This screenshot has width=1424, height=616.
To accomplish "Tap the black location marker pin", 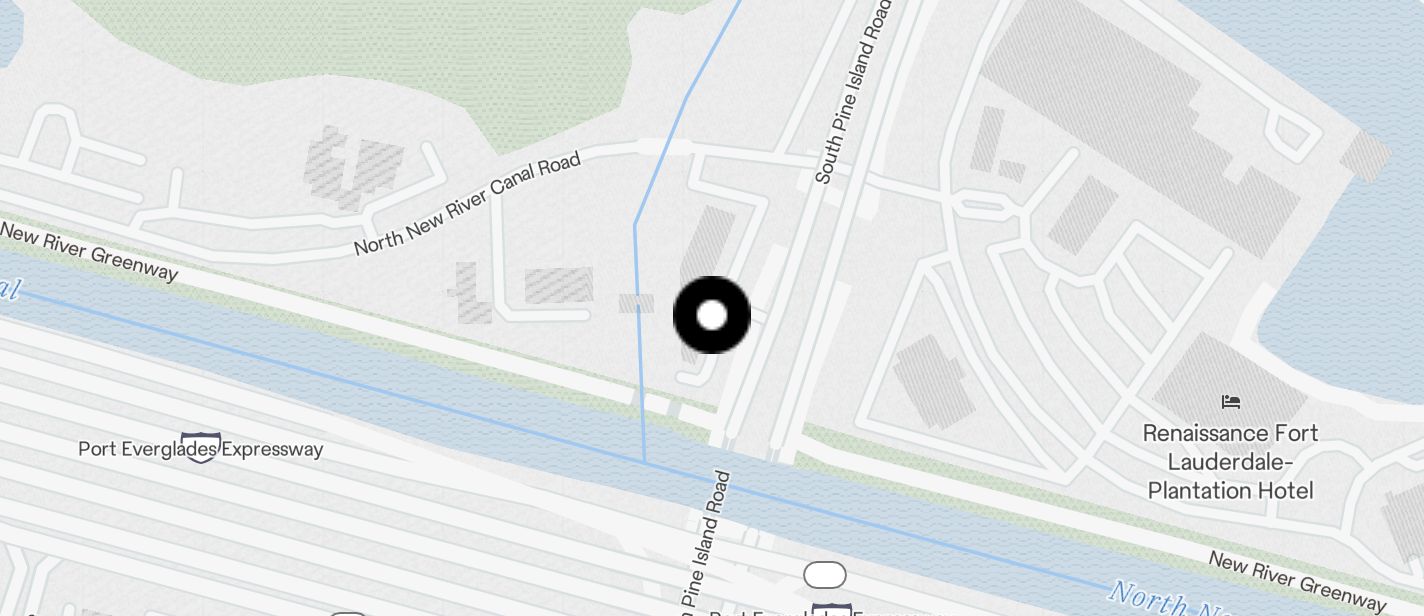I will pyautogui.click(x=711, y=315).
